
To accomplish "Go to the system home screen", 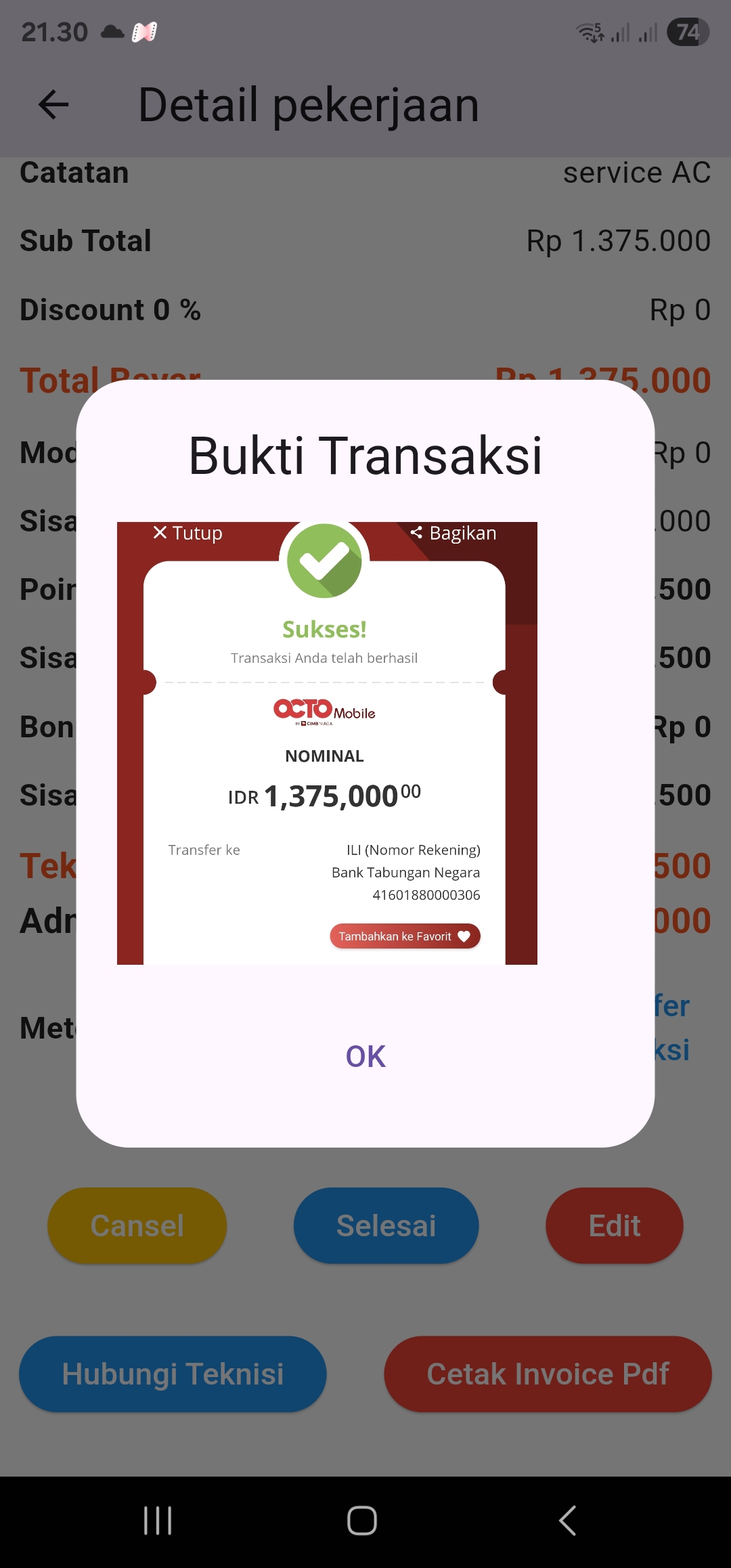I will (x=362, y=1521).
